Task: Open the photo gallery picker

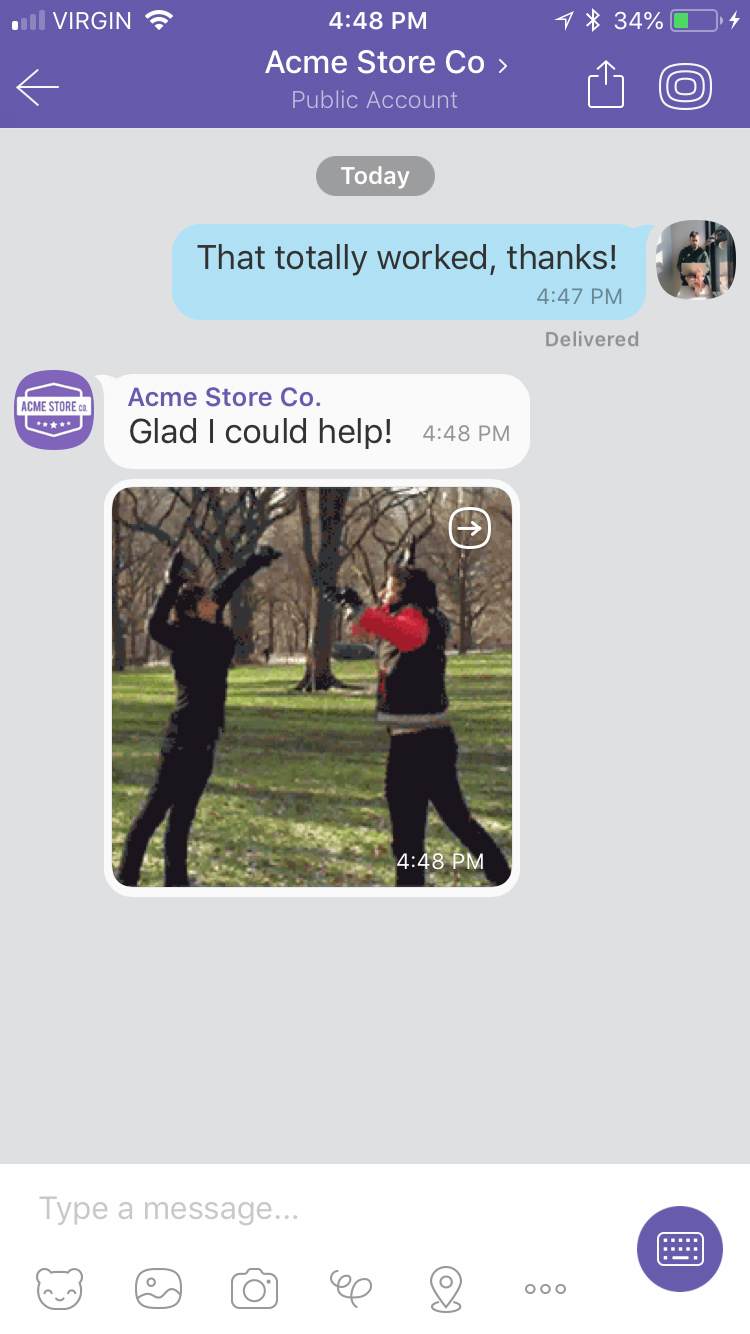Action: 158,1288
